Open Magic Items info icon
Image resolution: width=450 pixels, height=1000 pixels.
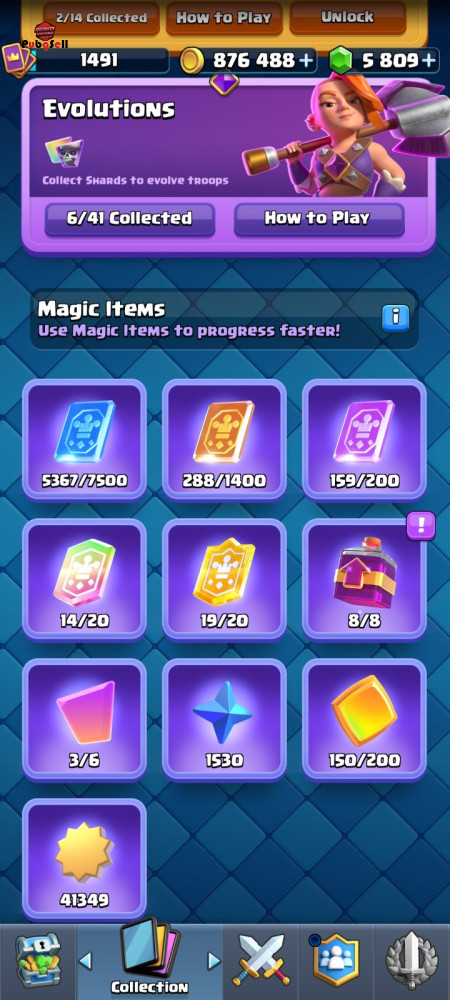(395, 317)
